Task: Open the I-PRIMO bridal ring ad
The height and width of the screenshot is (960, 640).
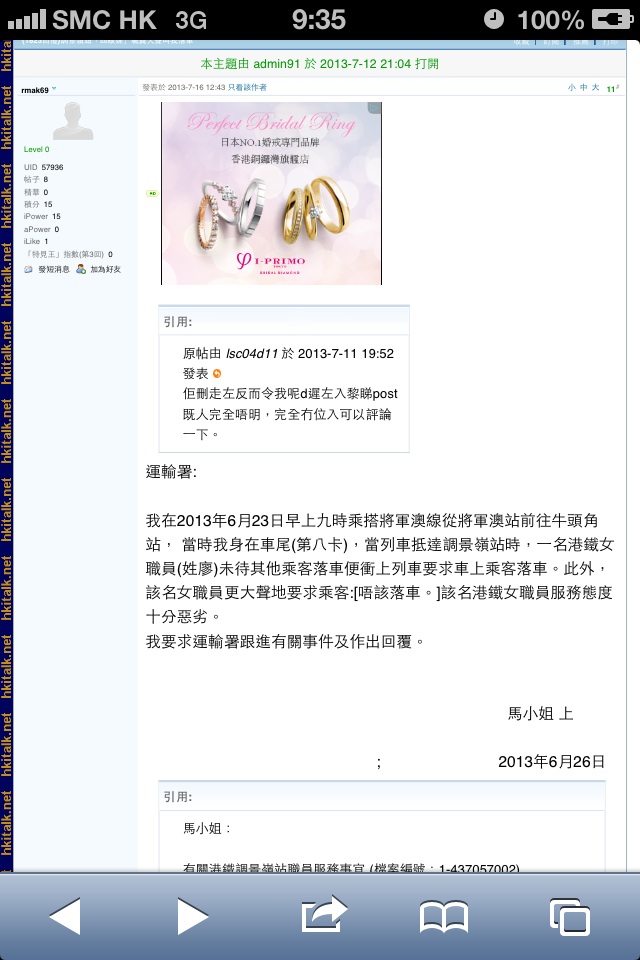Action: (x=271, y=193)
